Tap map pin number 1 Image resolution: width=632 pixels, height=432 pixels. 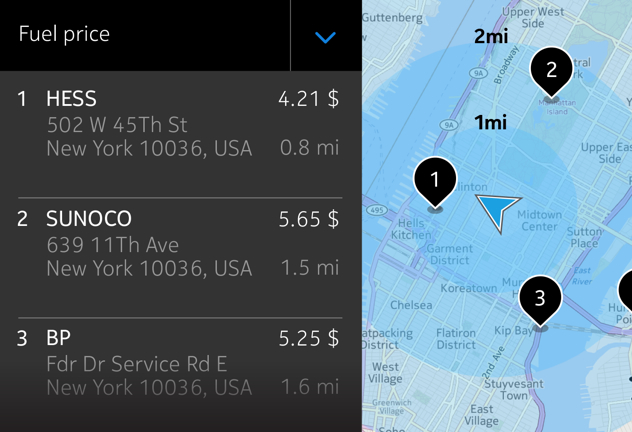click(435, 181)
